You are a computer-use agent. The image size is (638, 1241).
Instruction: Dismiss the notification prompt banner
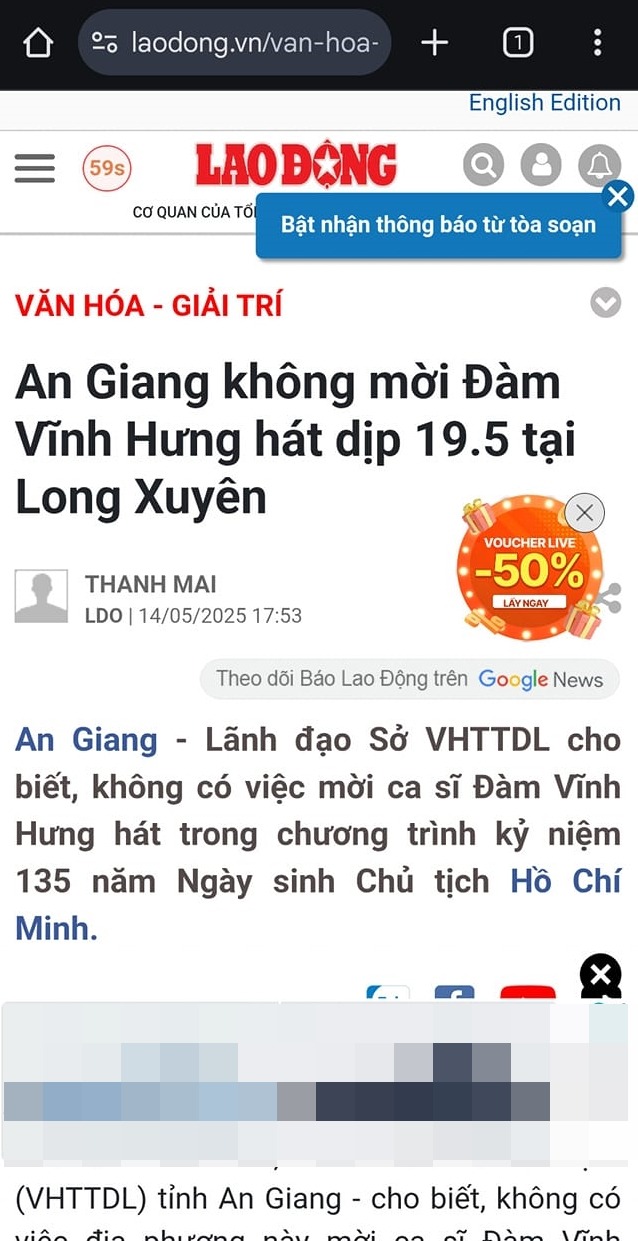[618, 196]
